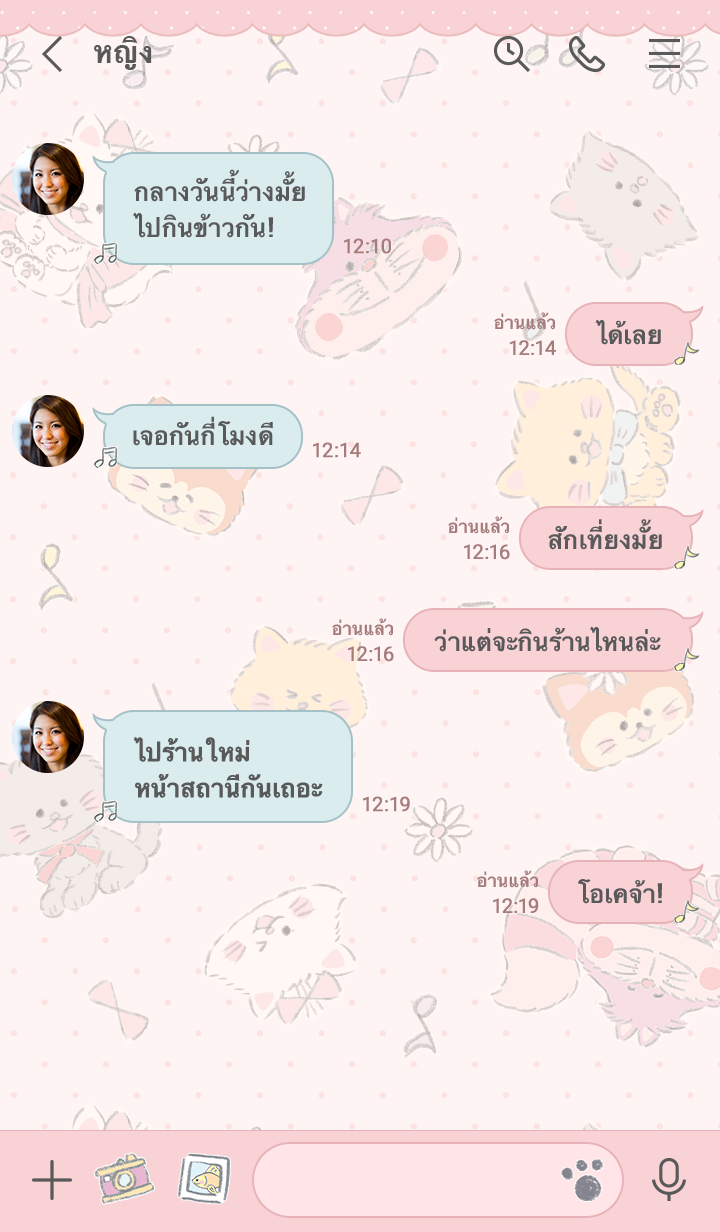Open the chat menu
The width and height of the screenshot is (720, 1232).
click(664, 54)
